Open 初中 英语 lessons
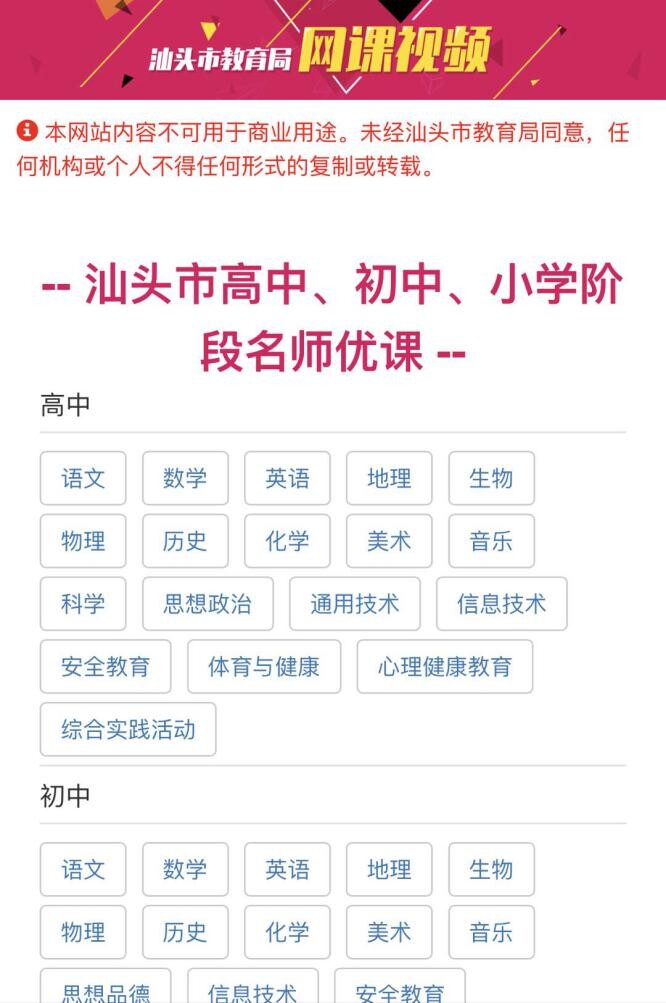This screenshot has width=666, height=1003. coord(287,869)
